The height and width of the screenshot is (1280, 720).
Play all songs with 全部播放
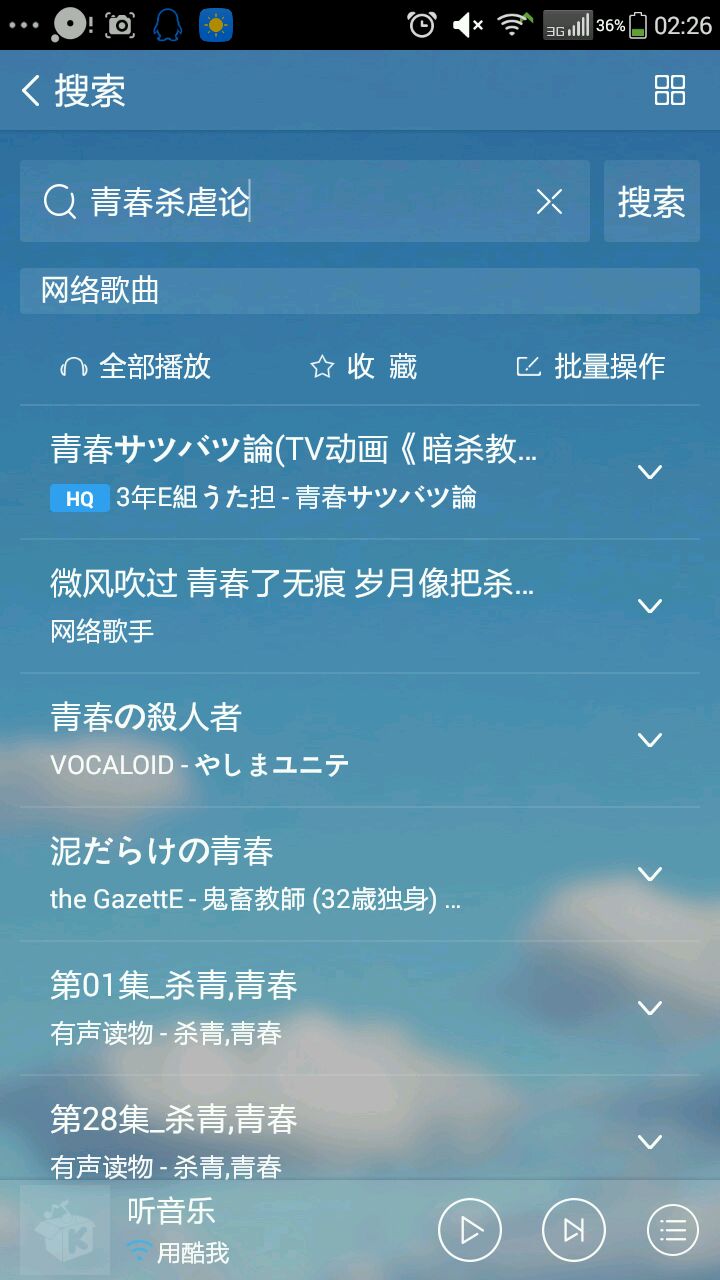[136, 366]
